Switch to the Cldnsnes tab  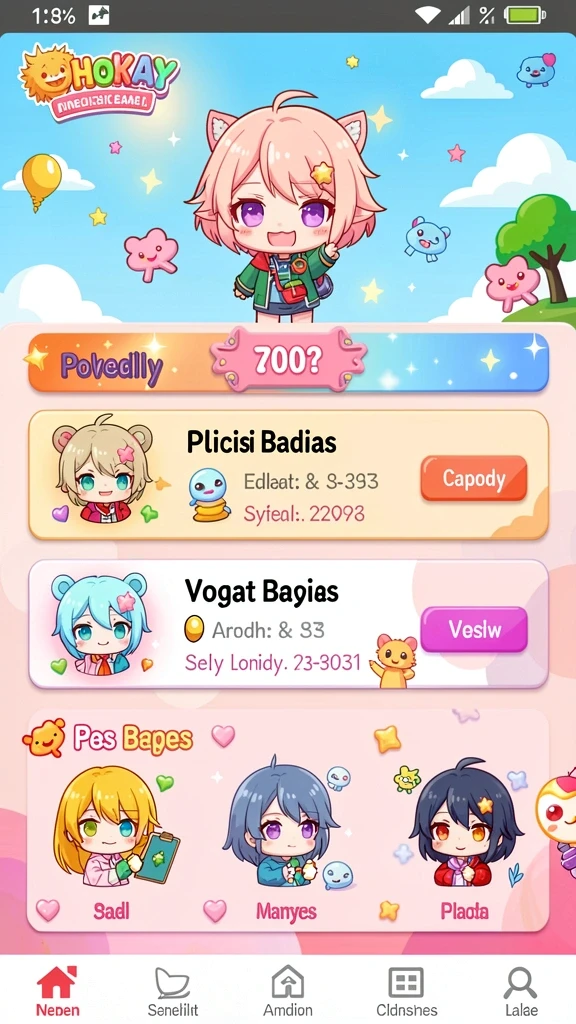pyautogui.click(x=406, y=991)
